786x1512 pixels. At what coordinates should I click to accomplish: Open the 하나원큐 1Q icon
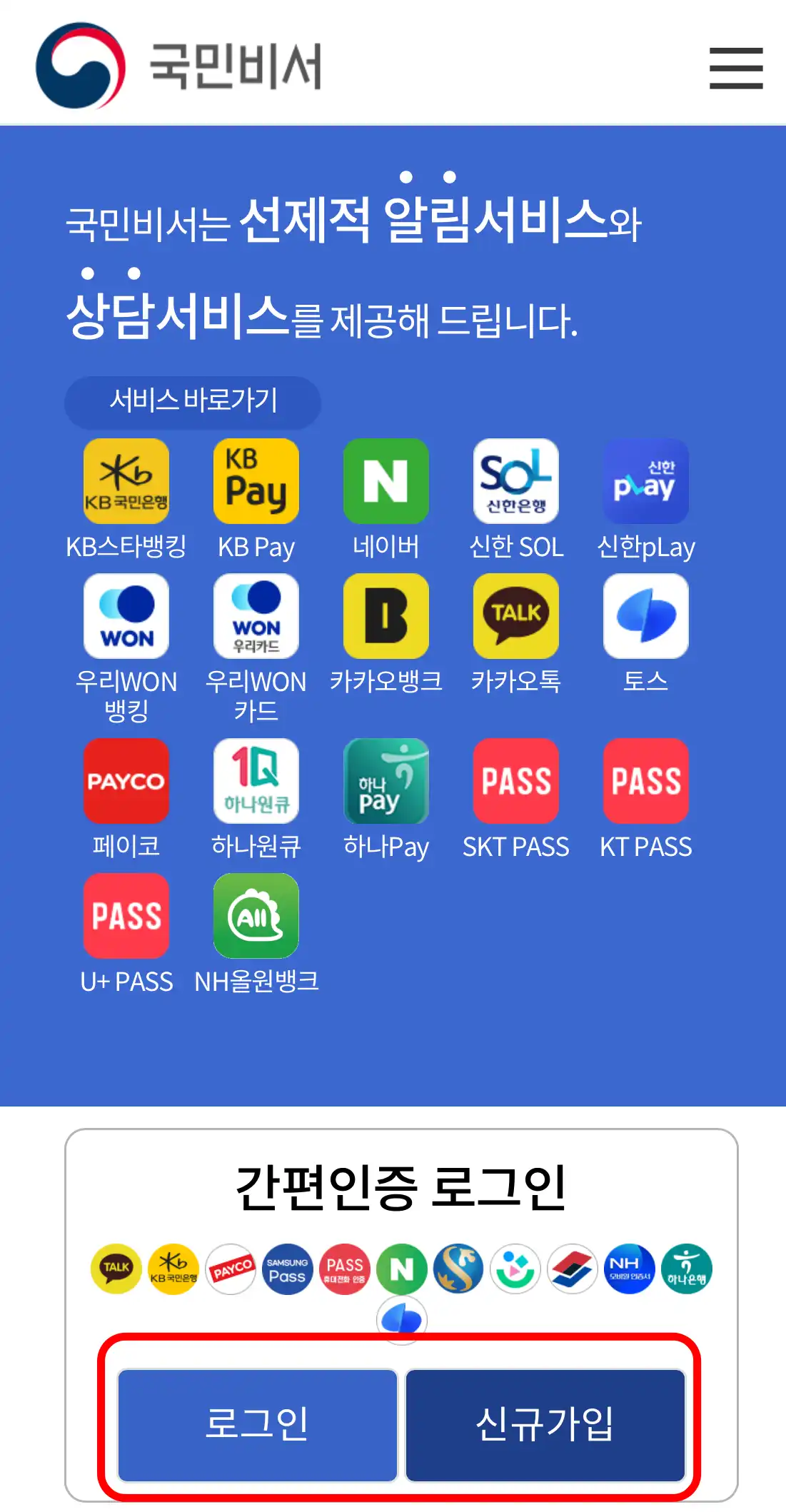tap(256, 781)
